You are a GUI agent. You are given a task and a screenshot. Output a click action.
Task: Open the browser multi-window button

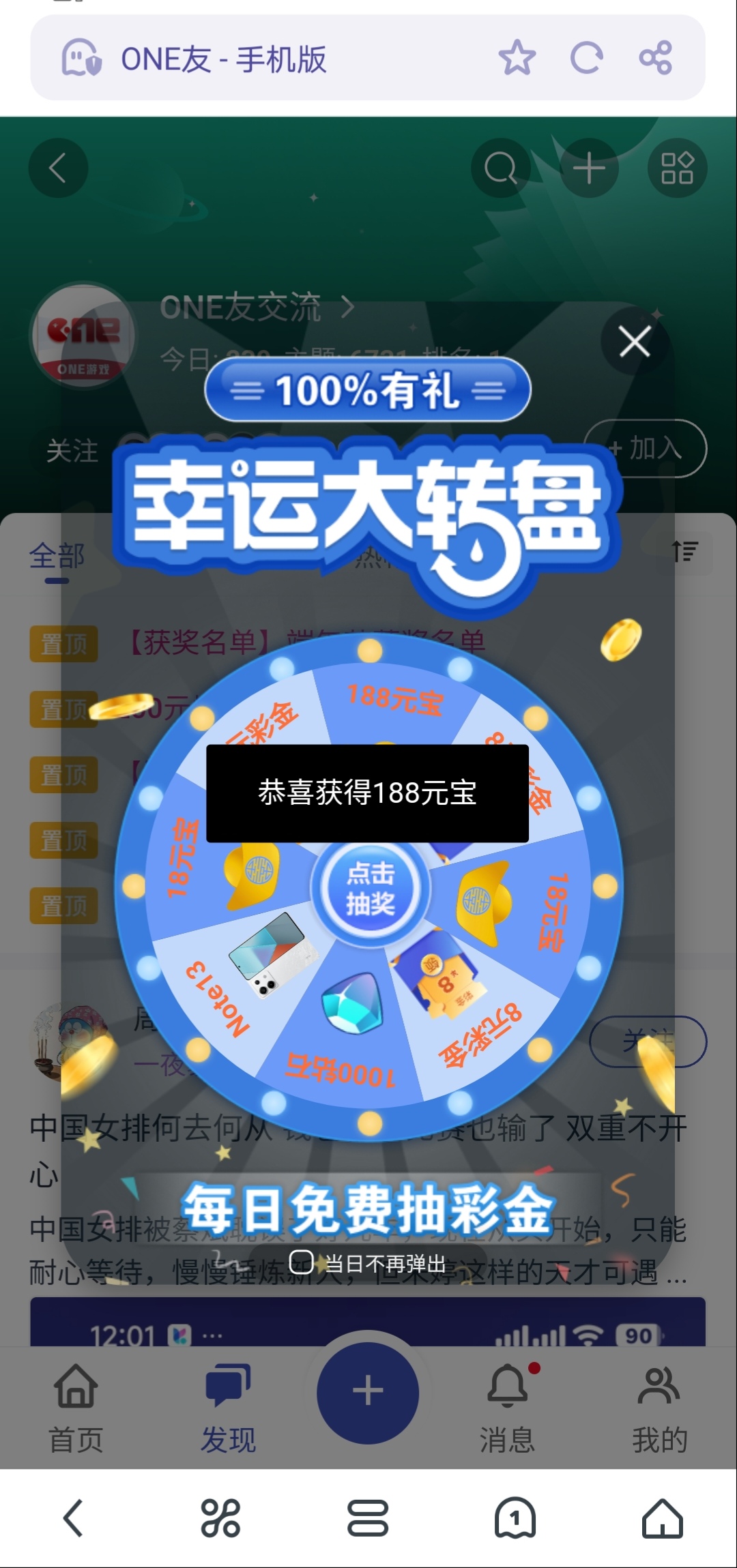(x=368, y=1518)
